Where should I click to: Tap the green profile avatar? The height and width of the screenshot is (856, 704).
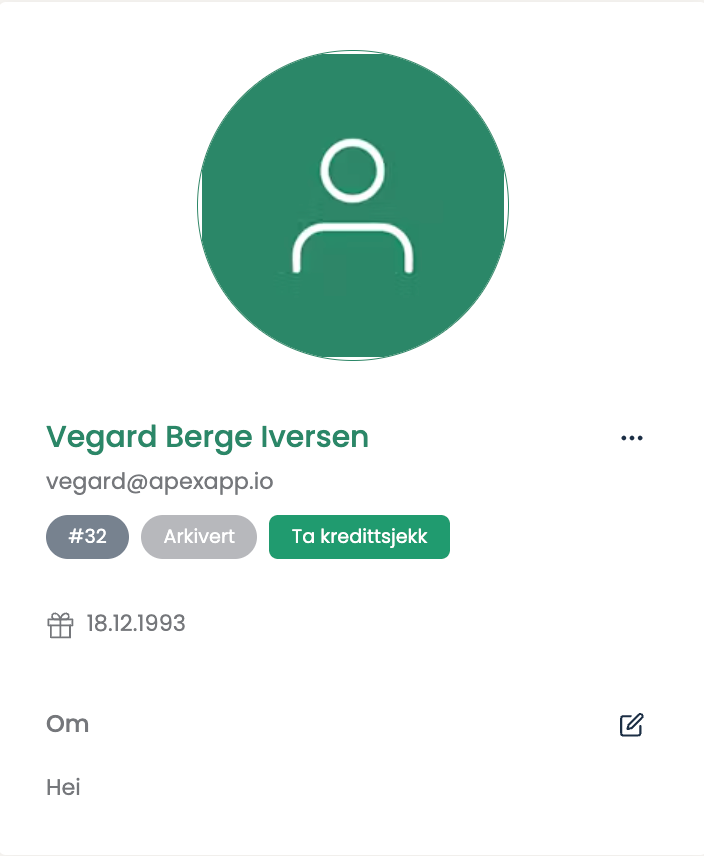point(353,206)
